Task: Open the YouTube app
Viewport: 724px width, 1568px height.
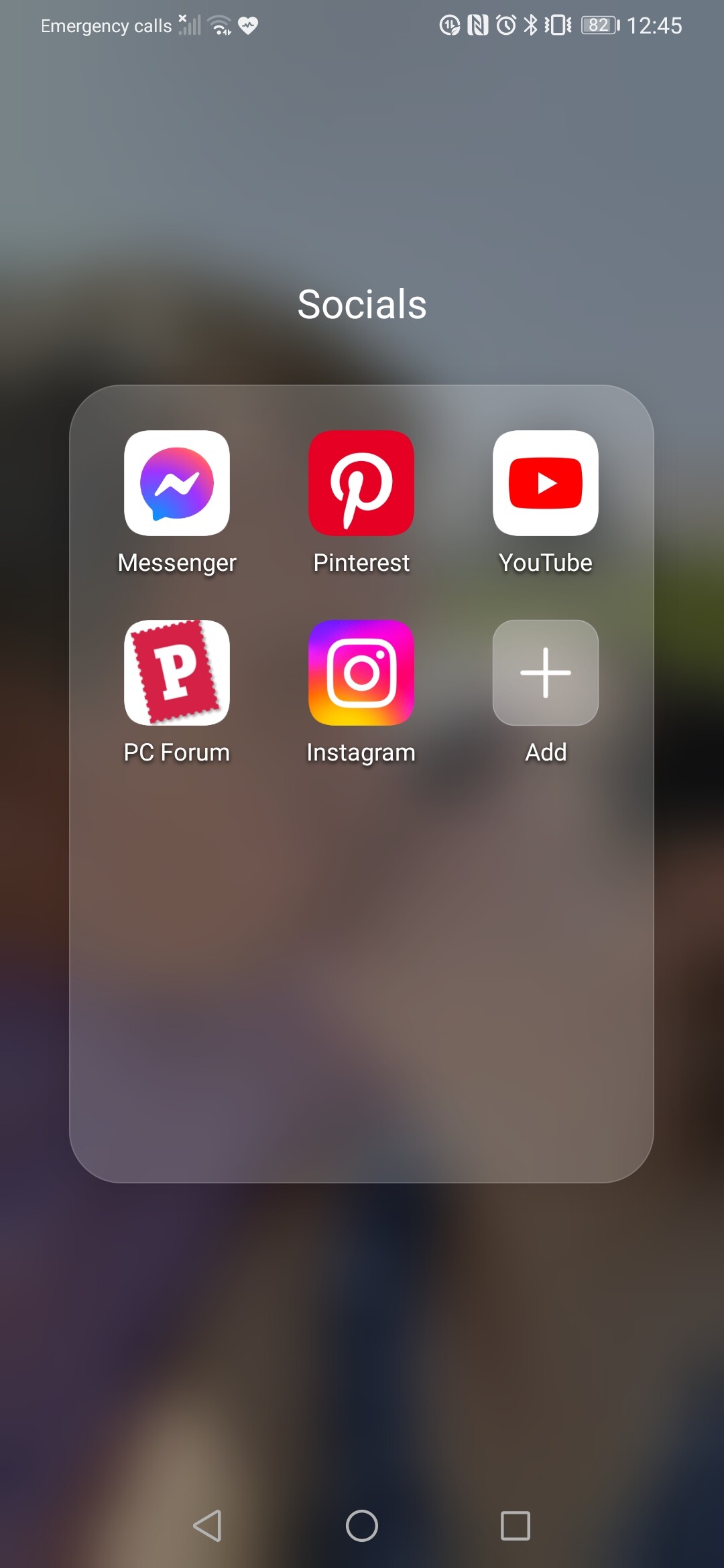Action: tap(546, 483)
